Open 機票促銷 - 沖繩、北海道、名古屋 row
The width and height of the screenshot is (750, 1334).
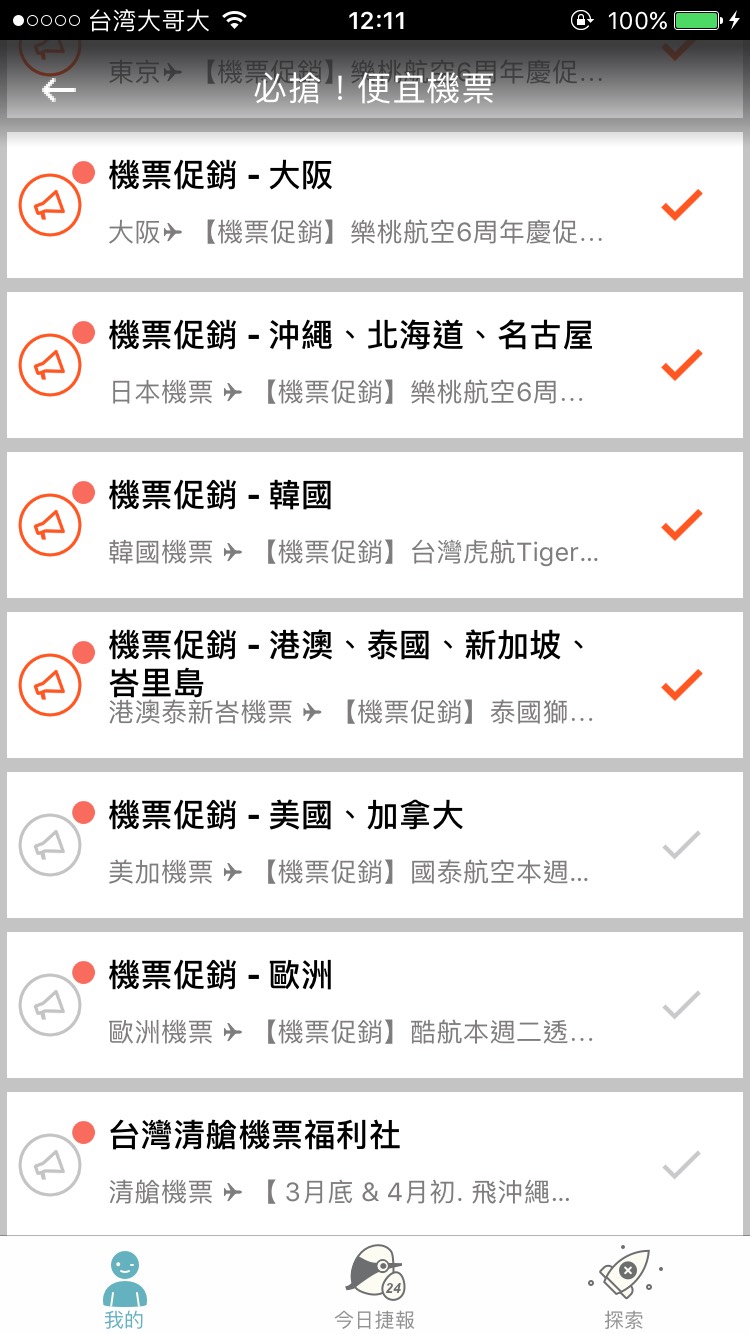(x=375, y=365)
